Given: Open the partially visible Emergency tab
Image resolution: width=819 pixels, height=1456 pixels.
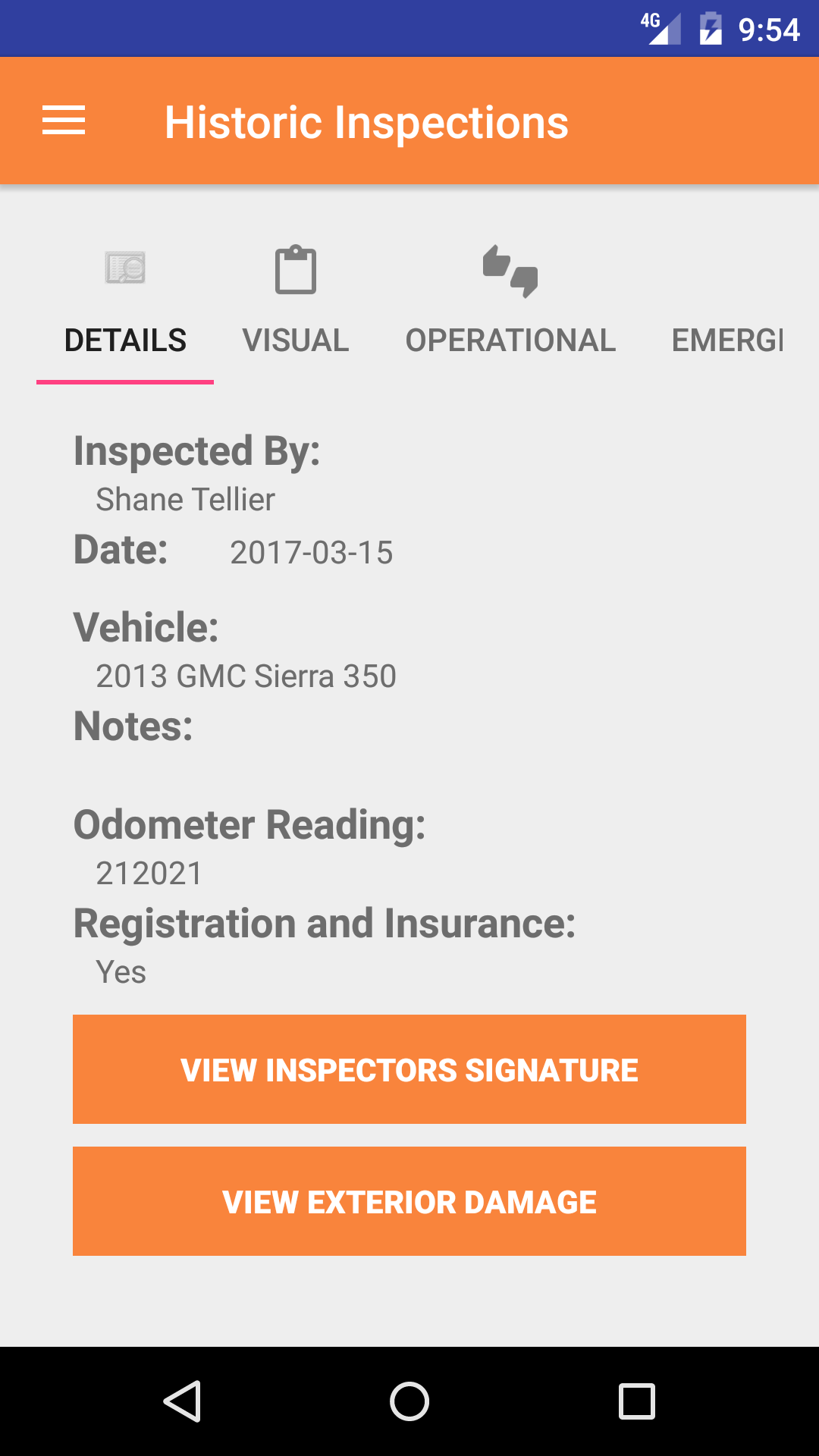Looking at the screenshot, I should pos(726,340).
